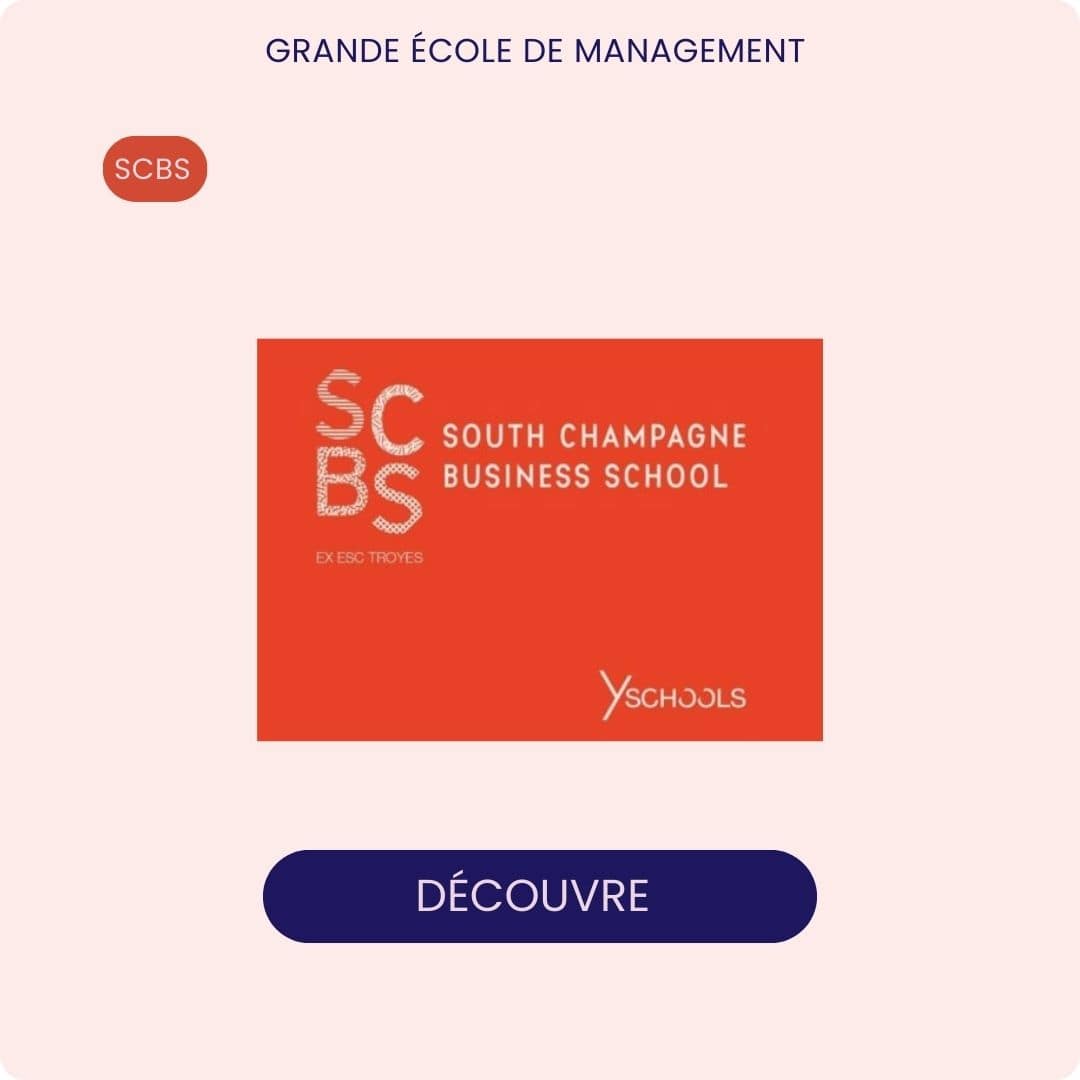The width and height of the screenshot is (1080, 1080).
Task: Open the South Champagne Business School image tile
Action: (x=539, y=540)
